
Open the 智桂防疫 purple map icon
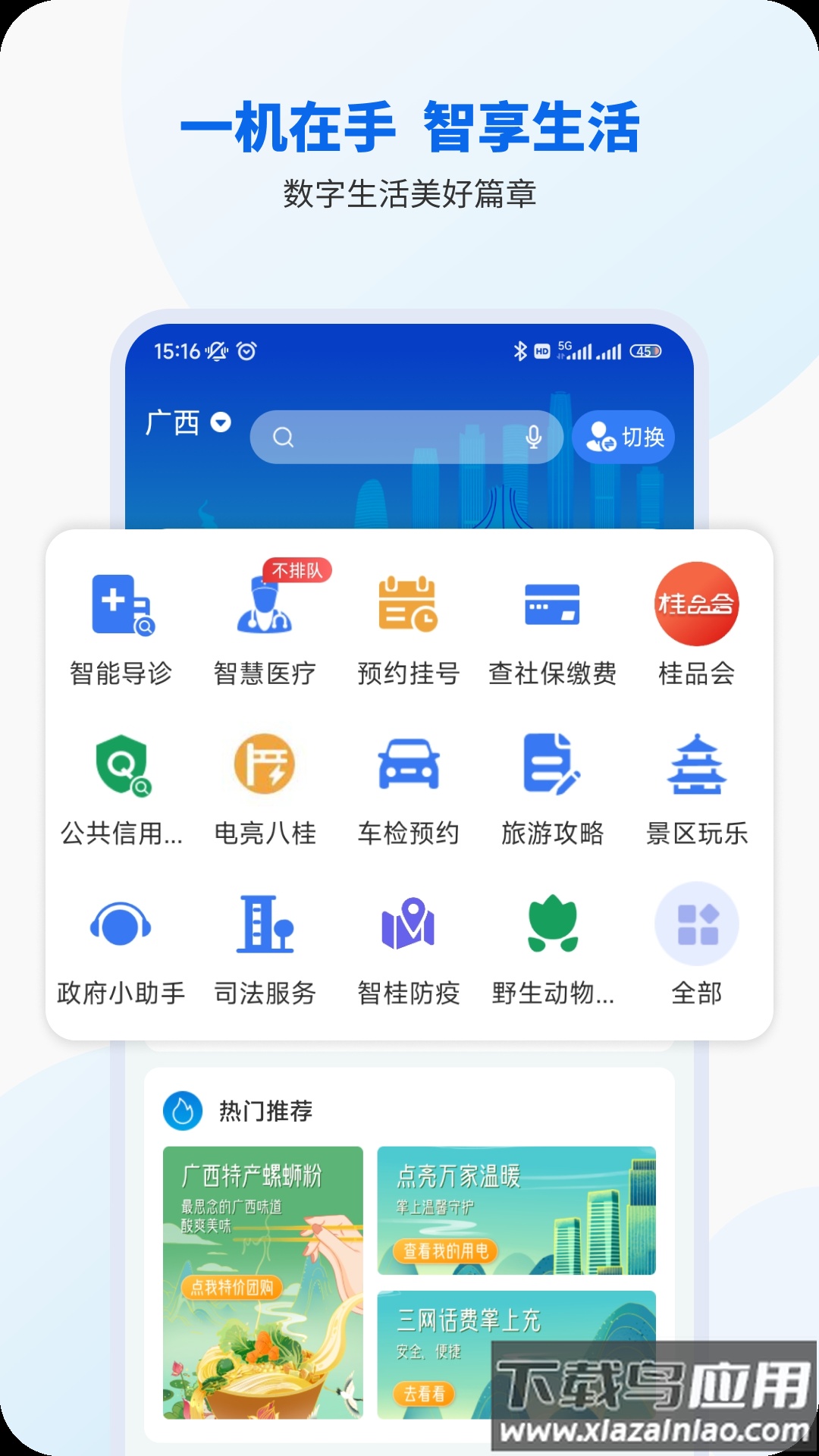click(x=409, y=924)
